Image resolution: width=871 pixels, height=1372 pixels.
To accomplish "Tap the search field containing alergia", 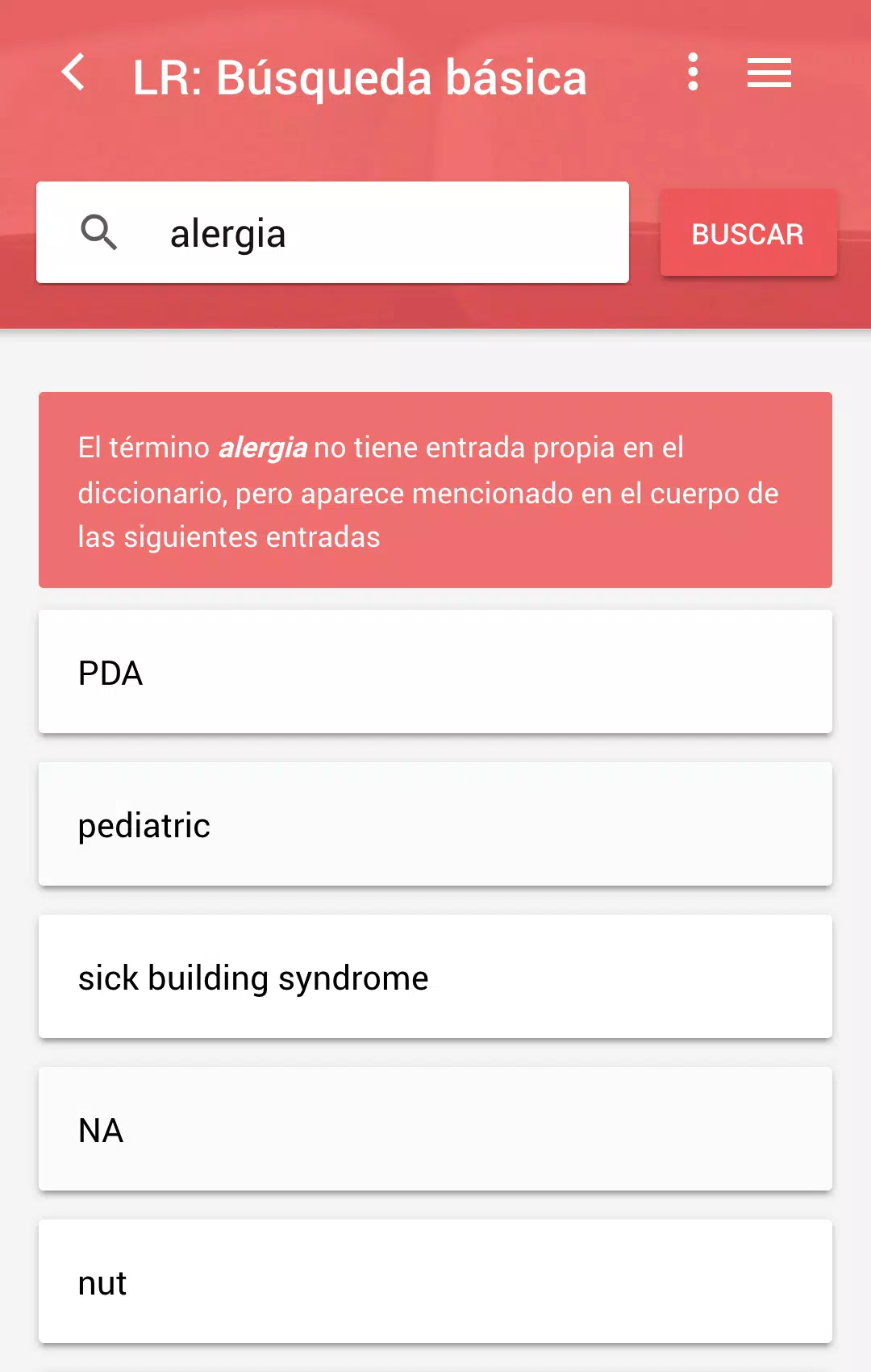I will pos(332,232).
